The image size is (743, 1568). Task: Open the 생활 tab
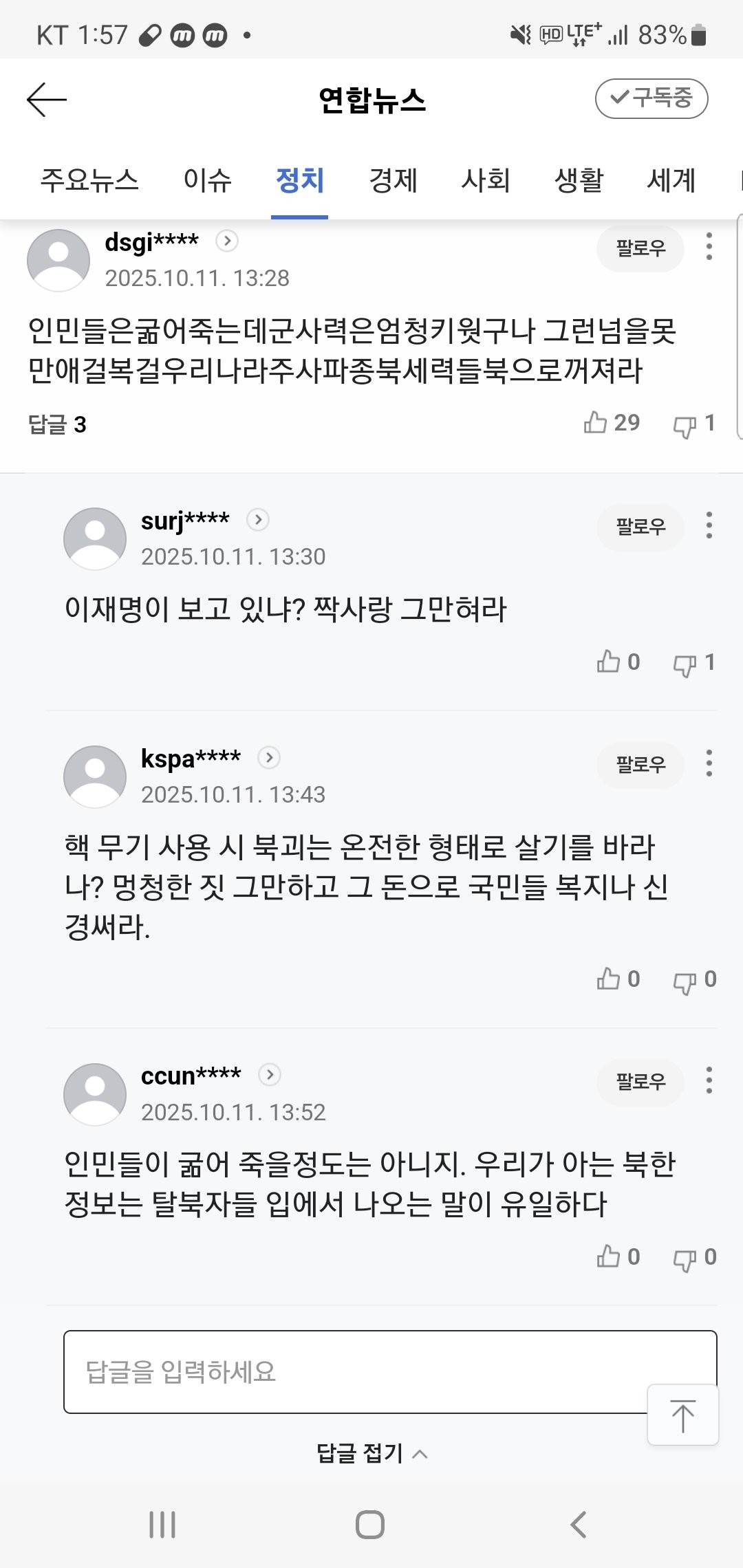579,180
